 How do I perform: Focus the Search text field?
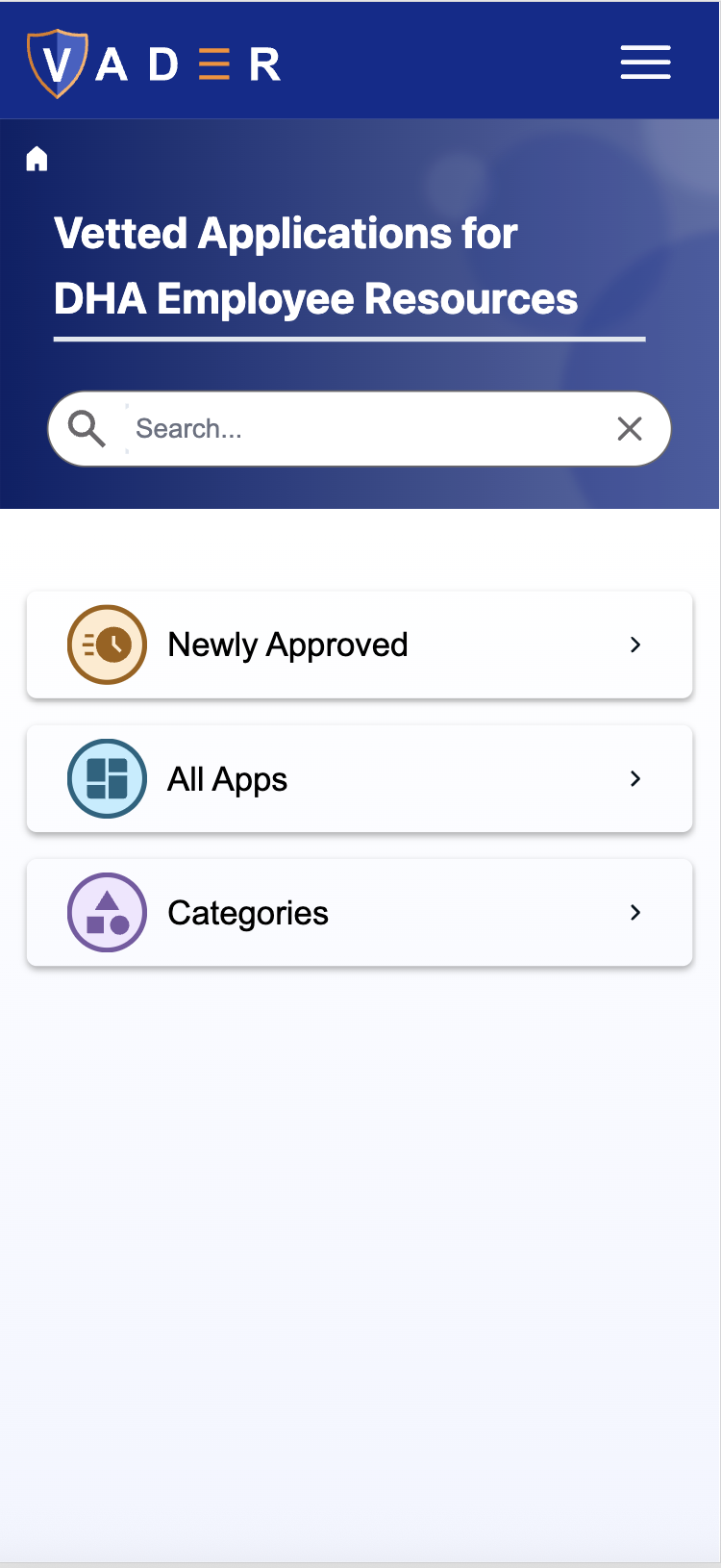365,429
